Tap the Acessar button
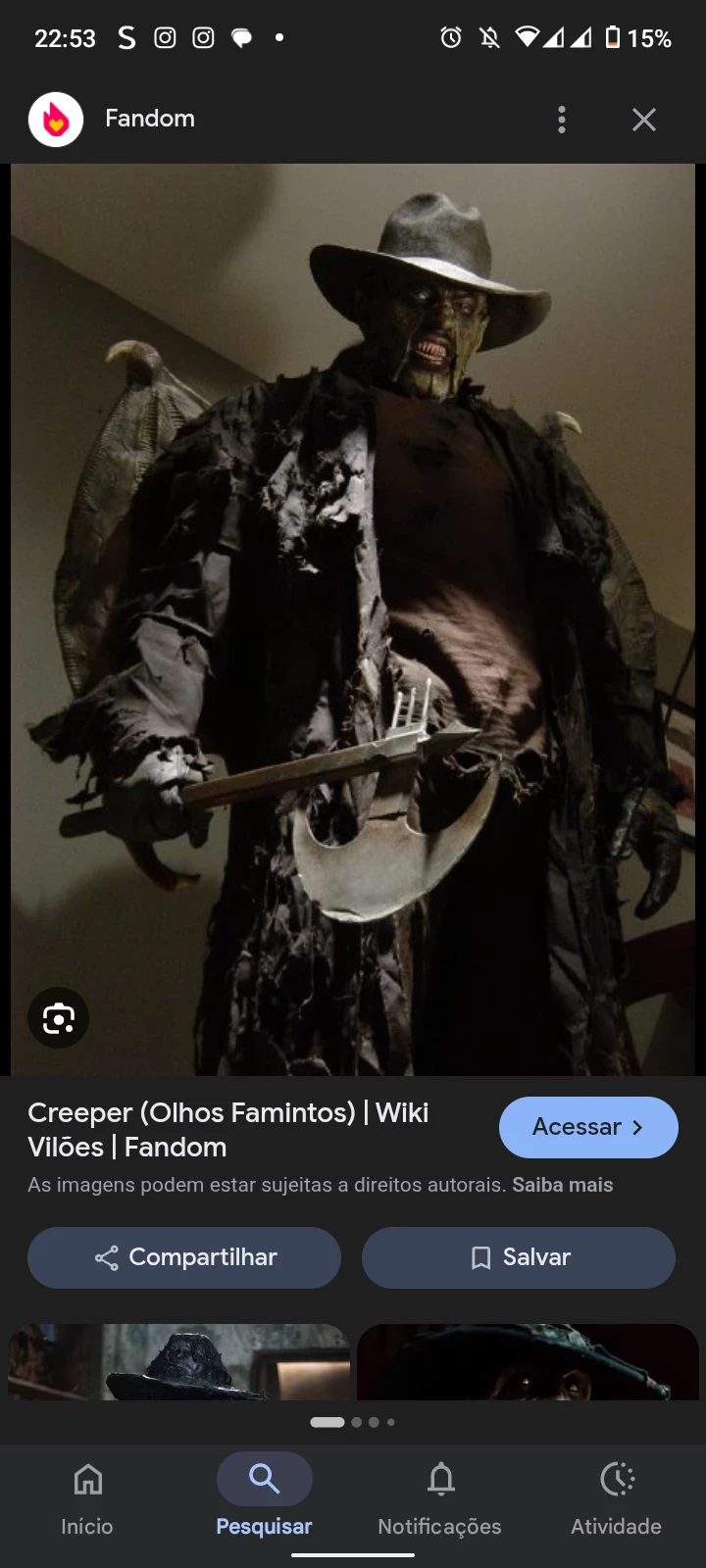 588,1127
